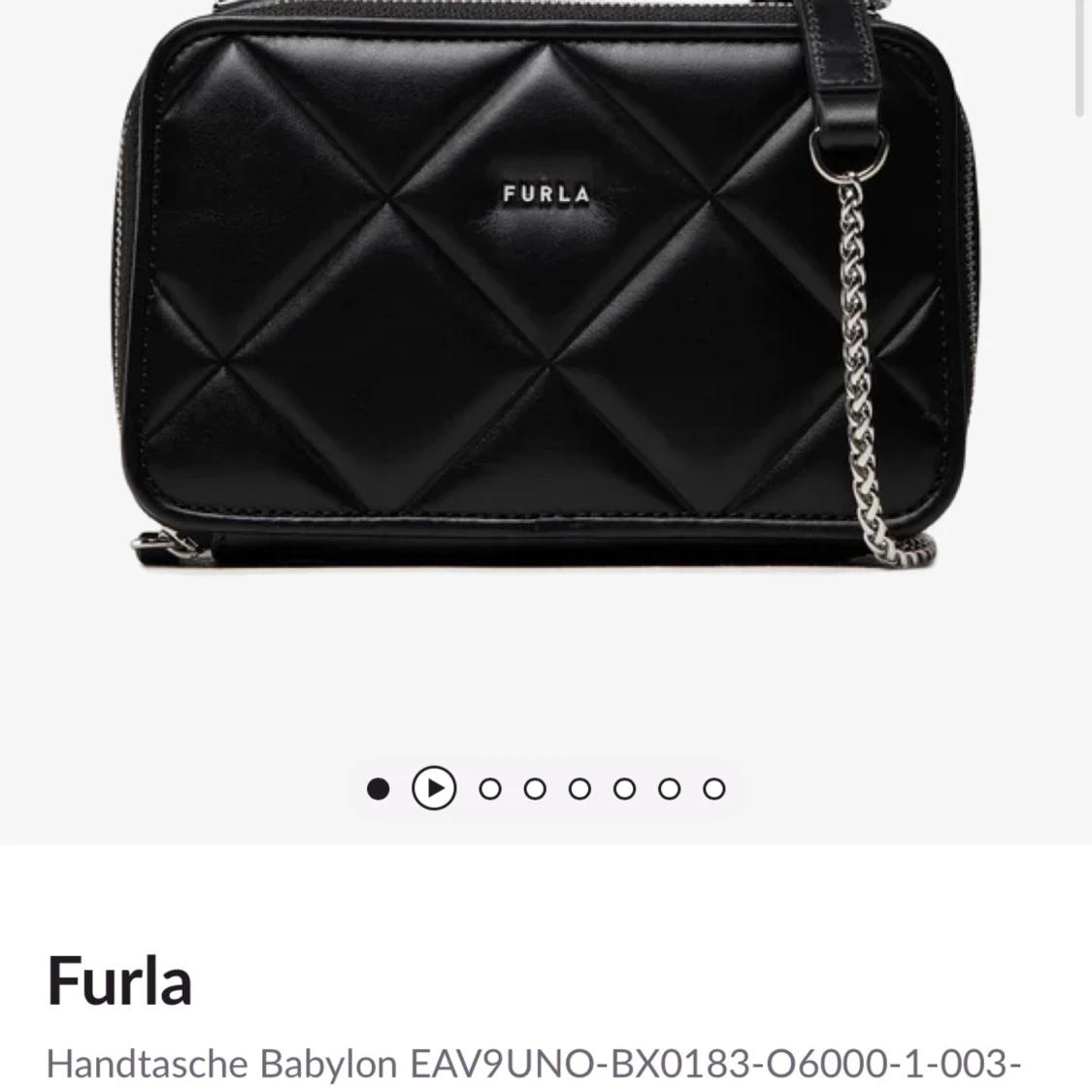1092x1092 pixels.
Task: Jump to the third gallery image dot
Action: click(x=490, y=789)
